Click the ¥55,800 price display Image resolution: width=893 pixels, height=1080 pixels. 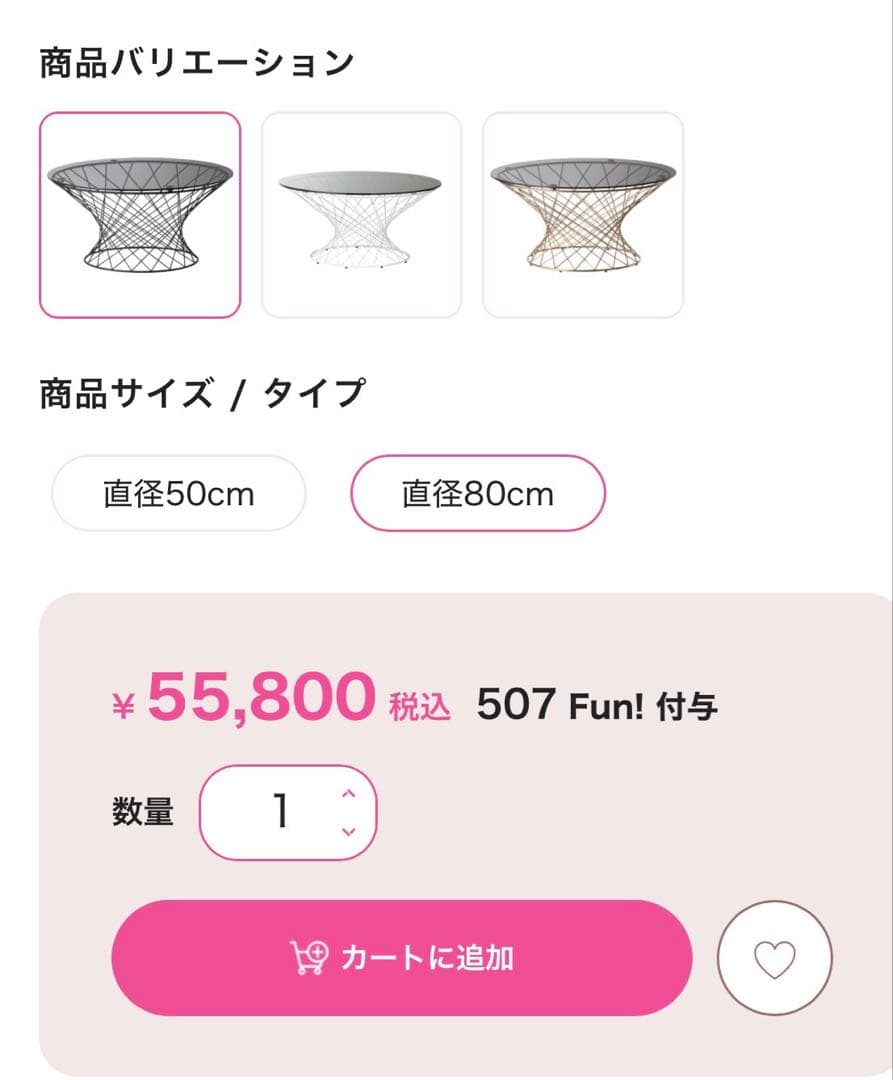click(245, 702)
